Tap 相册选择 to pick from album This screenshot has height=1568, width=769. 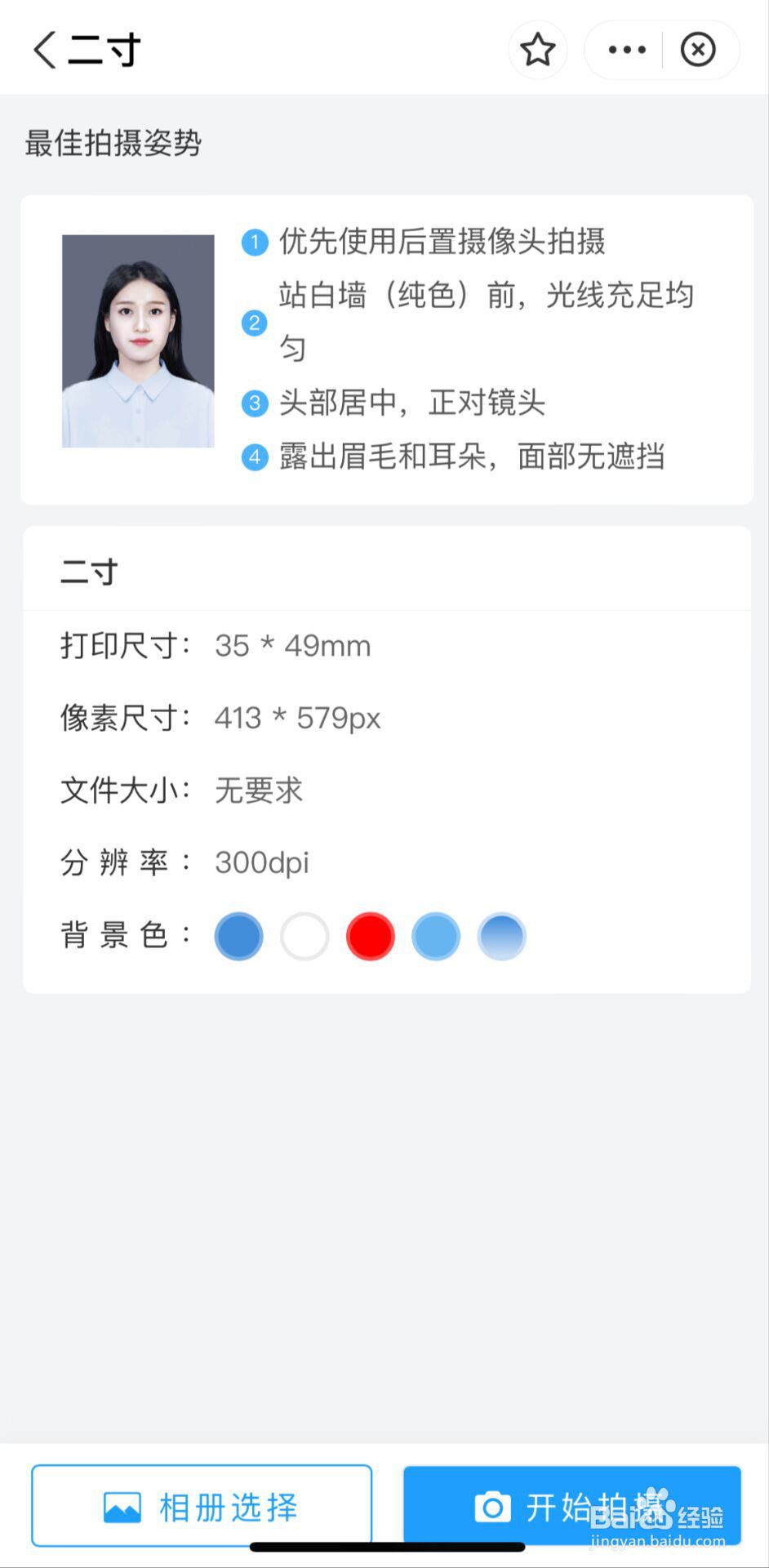click(x=202, y=1505)
